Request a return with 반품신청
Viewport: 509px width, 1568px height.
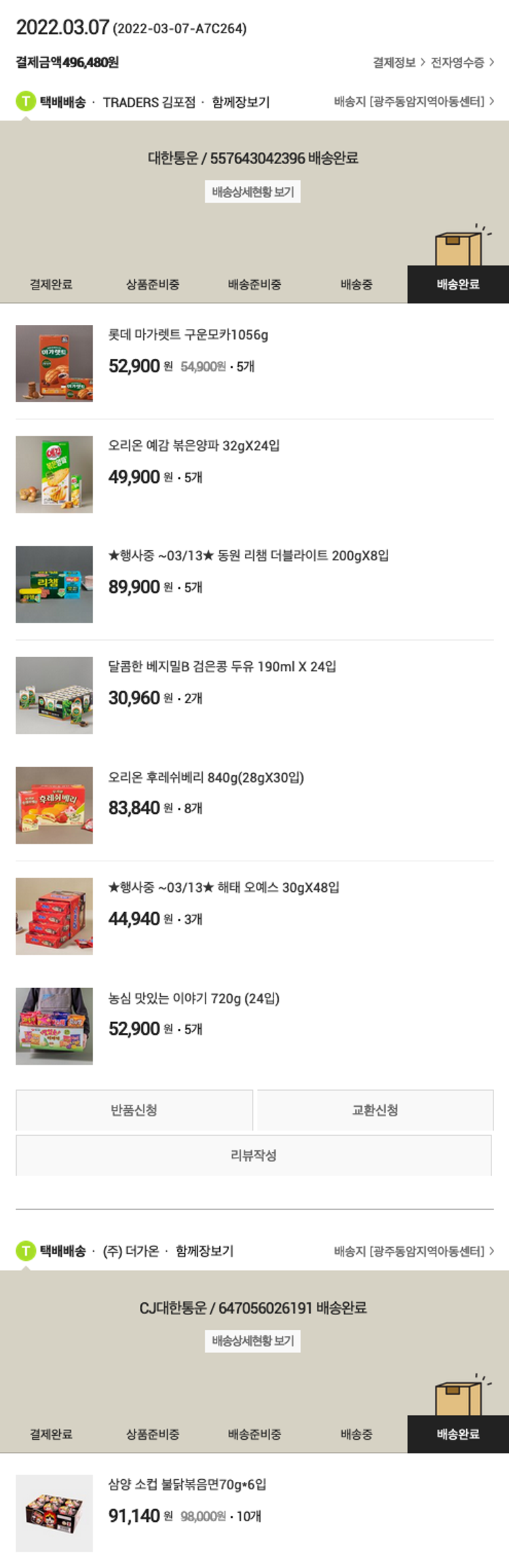[x=134, y=1110]
